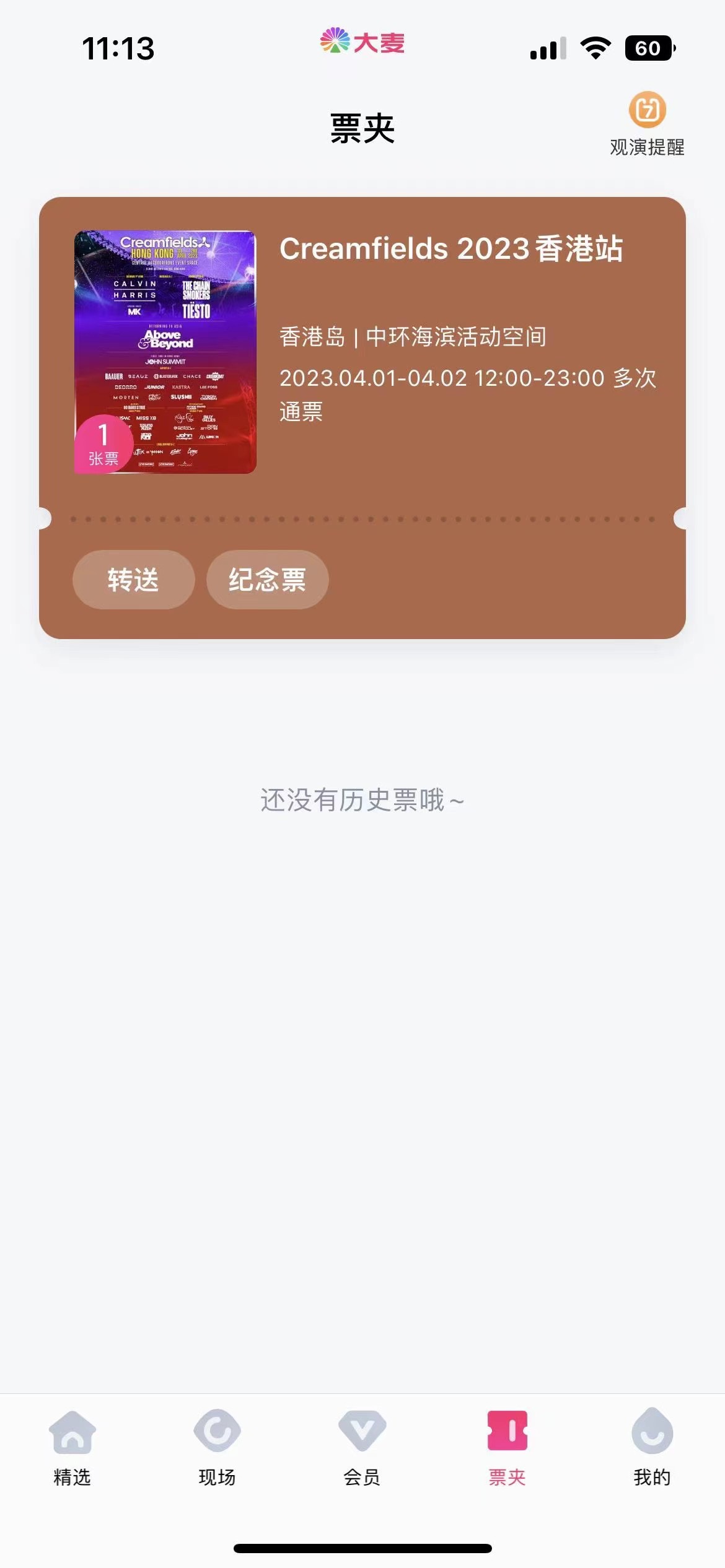The height and width of the screenshot is (1568, 725).
Task: Open the 纪念票 souvenir ticket
Action: pyautogui.click(x=267, y=580)
